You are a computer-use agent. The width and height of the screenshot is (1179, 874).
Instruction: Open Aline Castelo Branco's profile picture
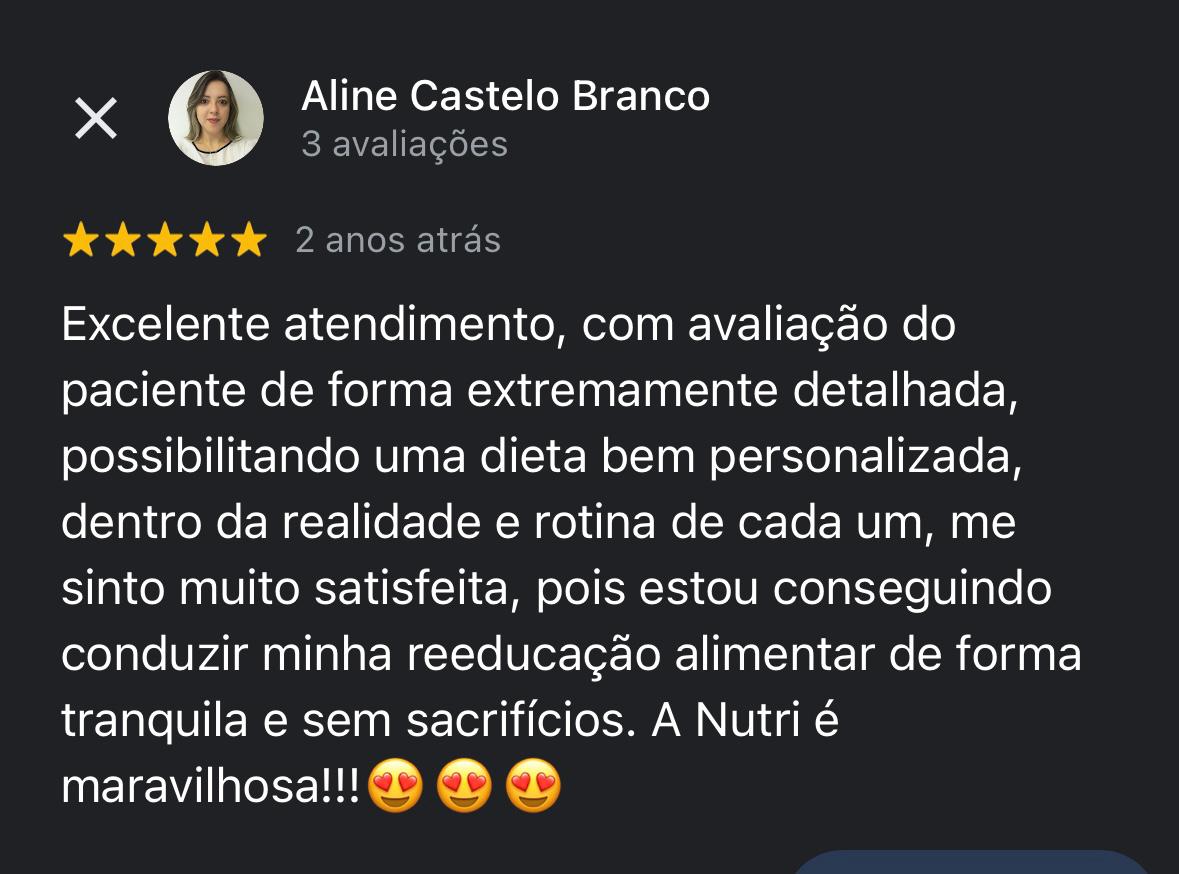(x=215, y=119)
